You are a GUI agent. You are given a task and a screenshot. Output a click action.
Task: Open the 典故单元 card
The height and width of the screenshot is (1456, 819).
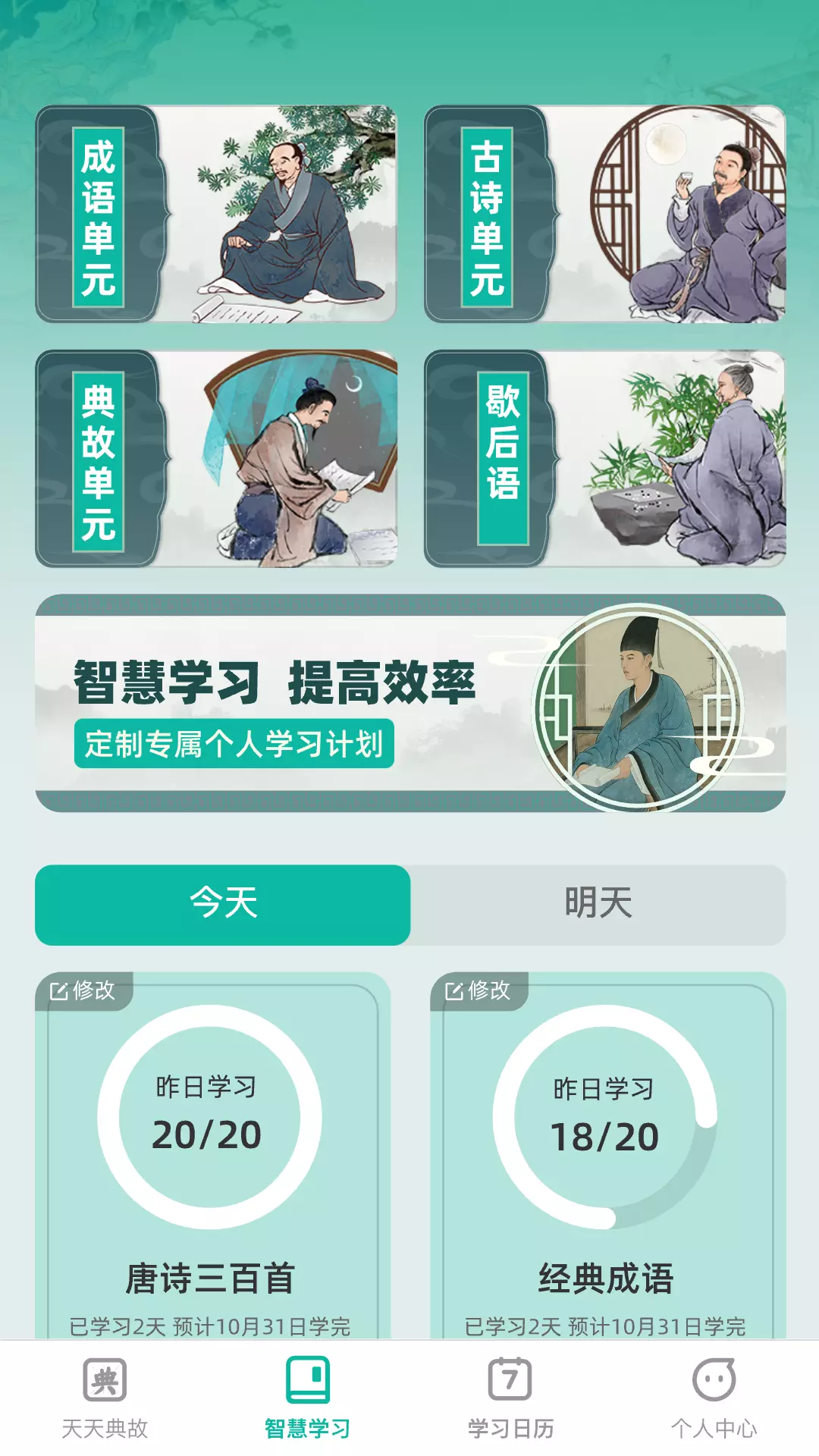click(216, 458)
